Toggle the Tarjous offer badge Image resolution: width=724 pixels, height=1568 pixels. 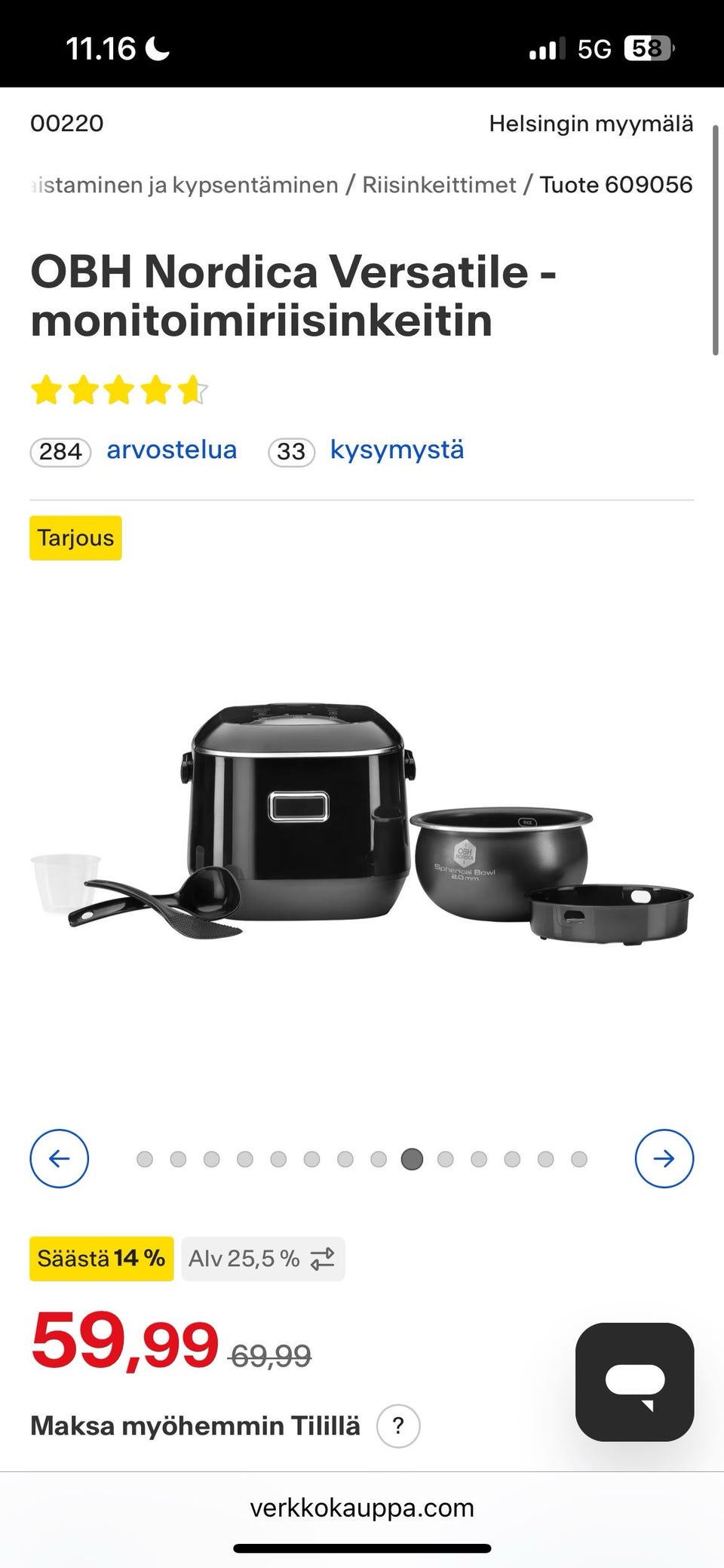coord(75,537)
